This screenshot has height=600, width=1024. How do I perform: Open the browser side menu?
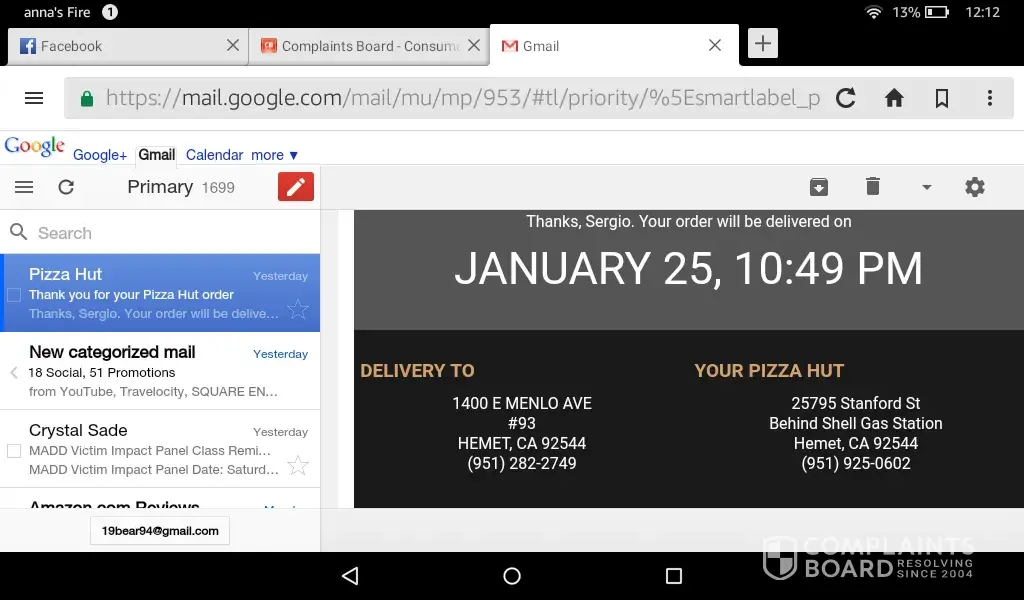coord(34,98)
